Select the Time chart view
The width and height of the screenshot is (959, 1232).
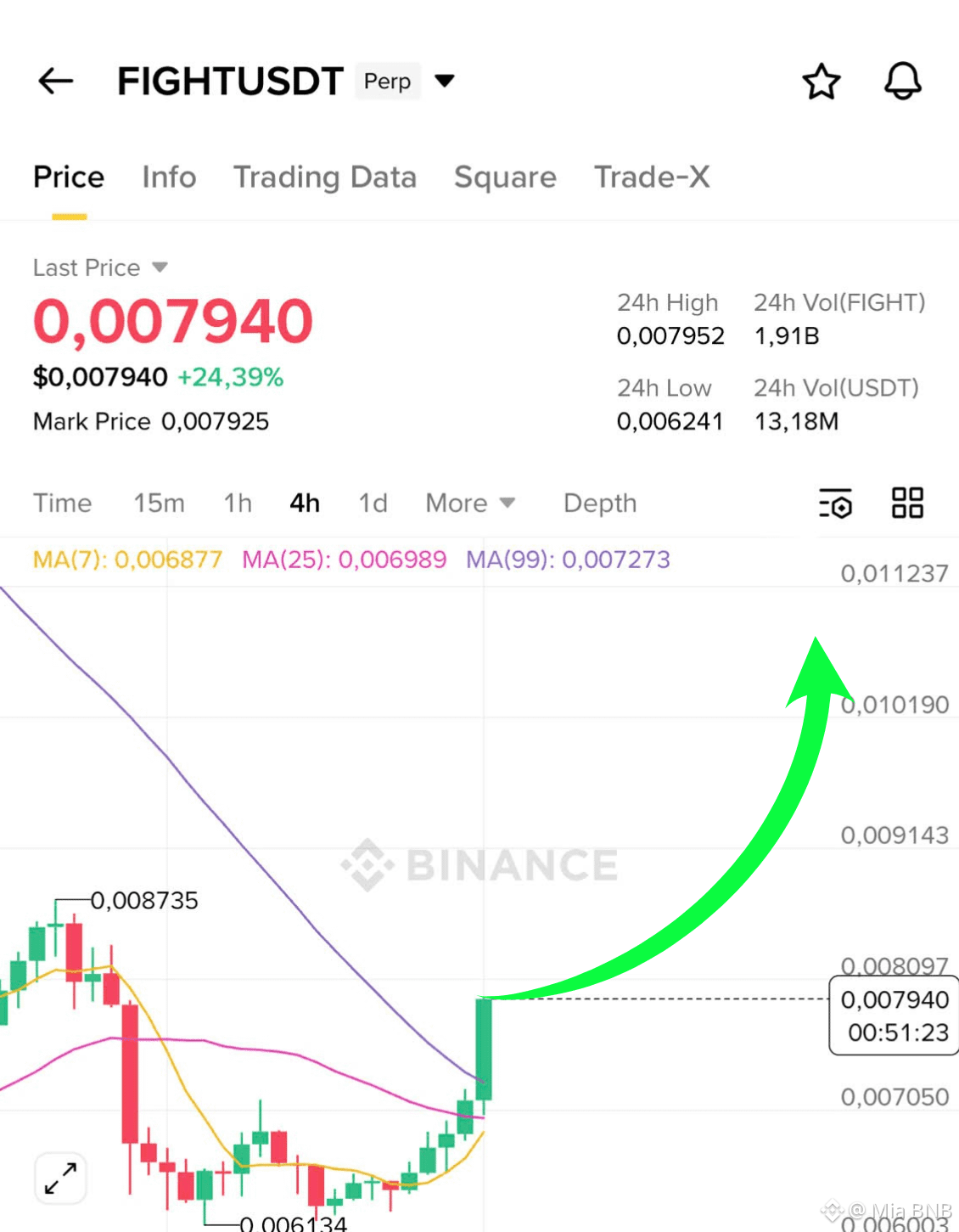pos(62,503)
